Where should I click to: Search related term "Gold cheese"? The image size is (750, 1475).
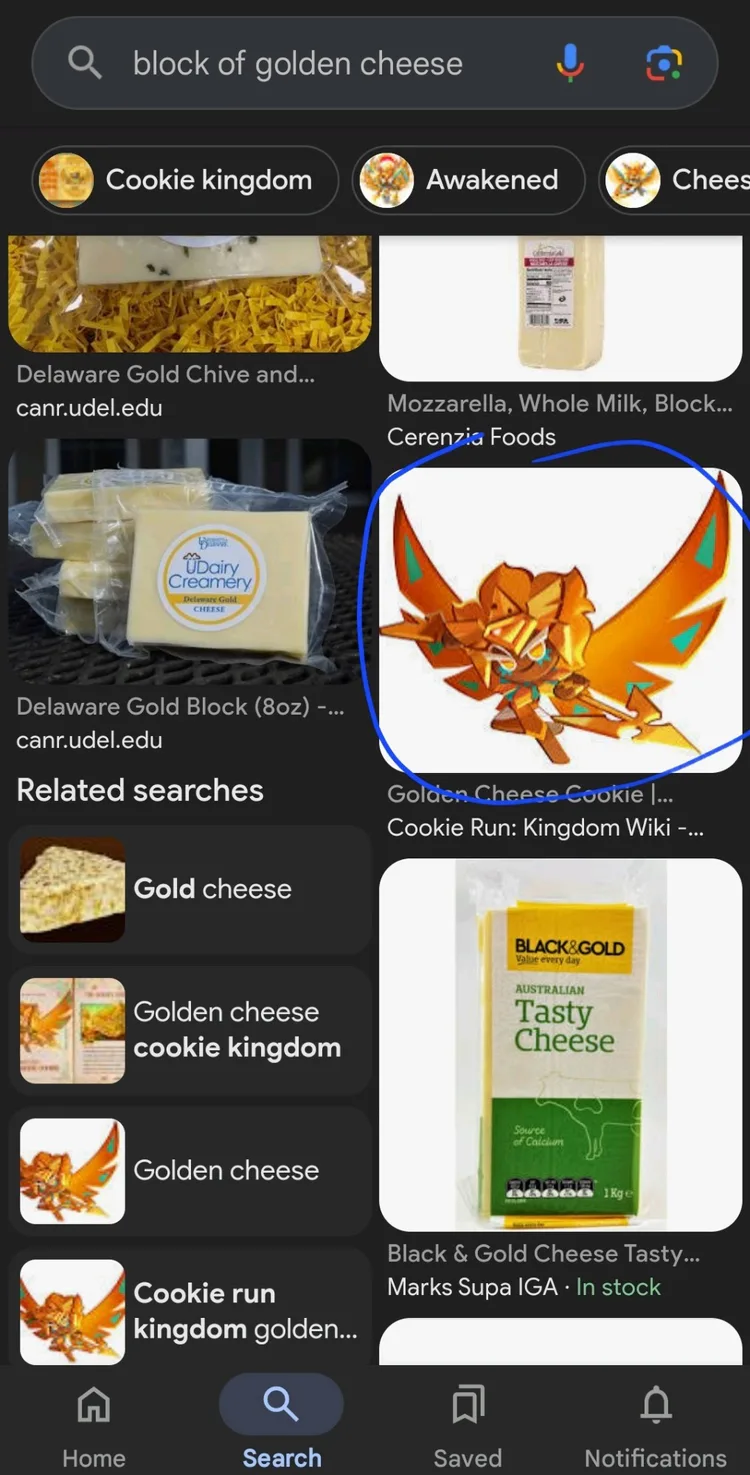(x=189, y=889)
